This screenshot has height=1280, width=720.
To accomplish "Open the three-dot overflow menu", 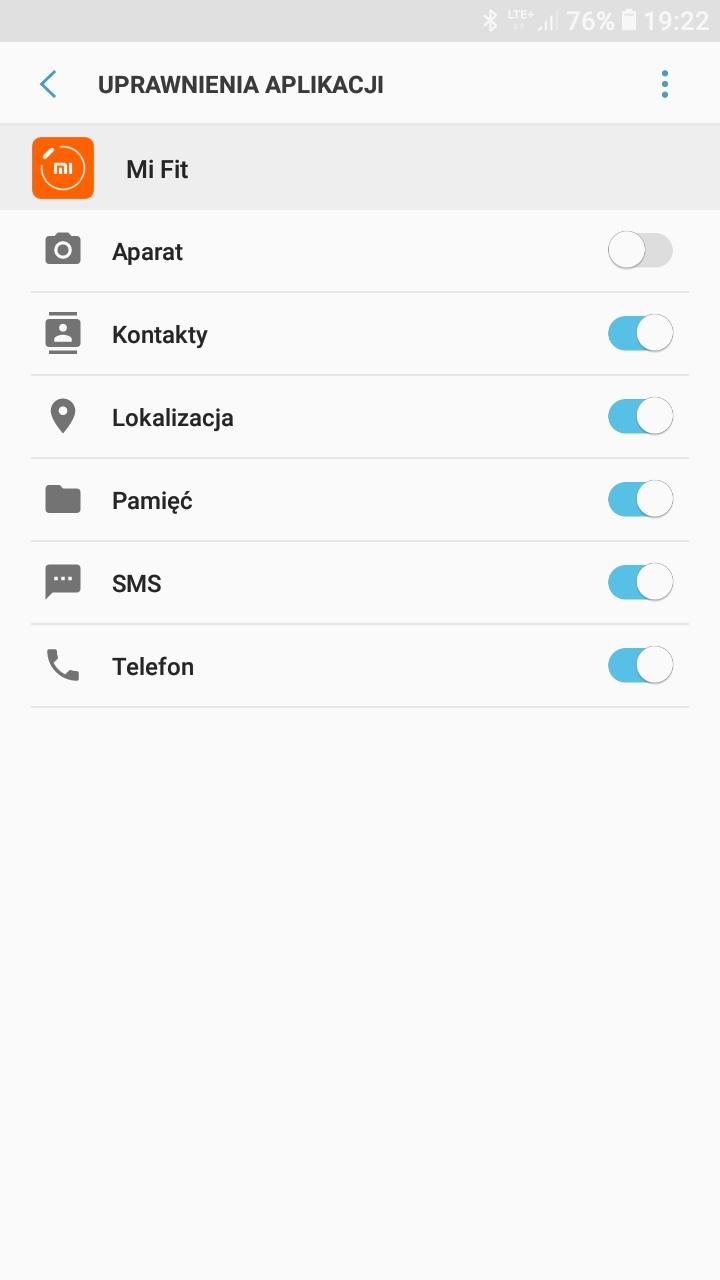I will click(665, 84).
